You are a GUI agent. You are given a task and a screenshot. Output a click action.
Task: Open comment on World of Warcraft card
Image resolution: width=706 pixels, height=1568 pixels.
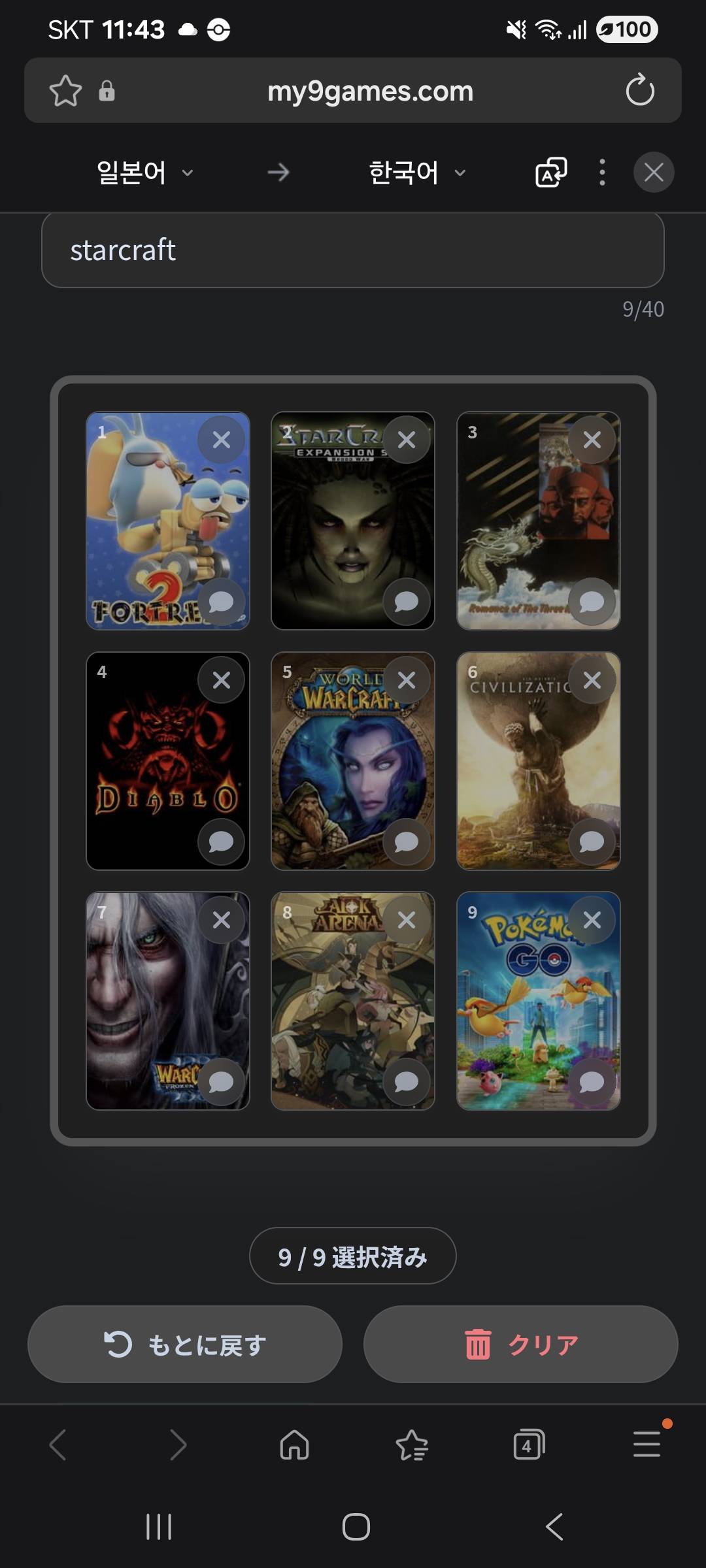407,841
